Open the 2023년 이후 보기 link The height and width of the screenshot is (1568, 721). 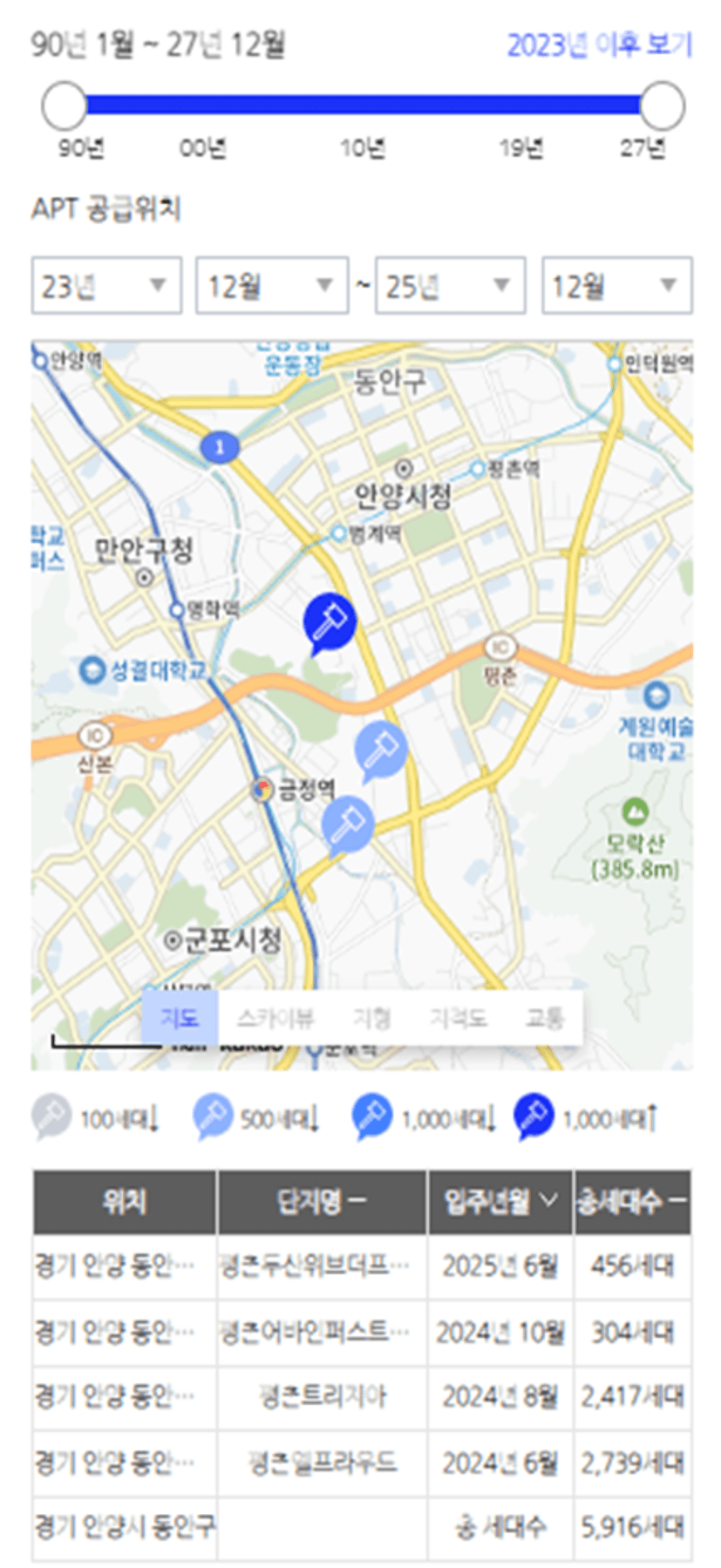tap(599, 45)
